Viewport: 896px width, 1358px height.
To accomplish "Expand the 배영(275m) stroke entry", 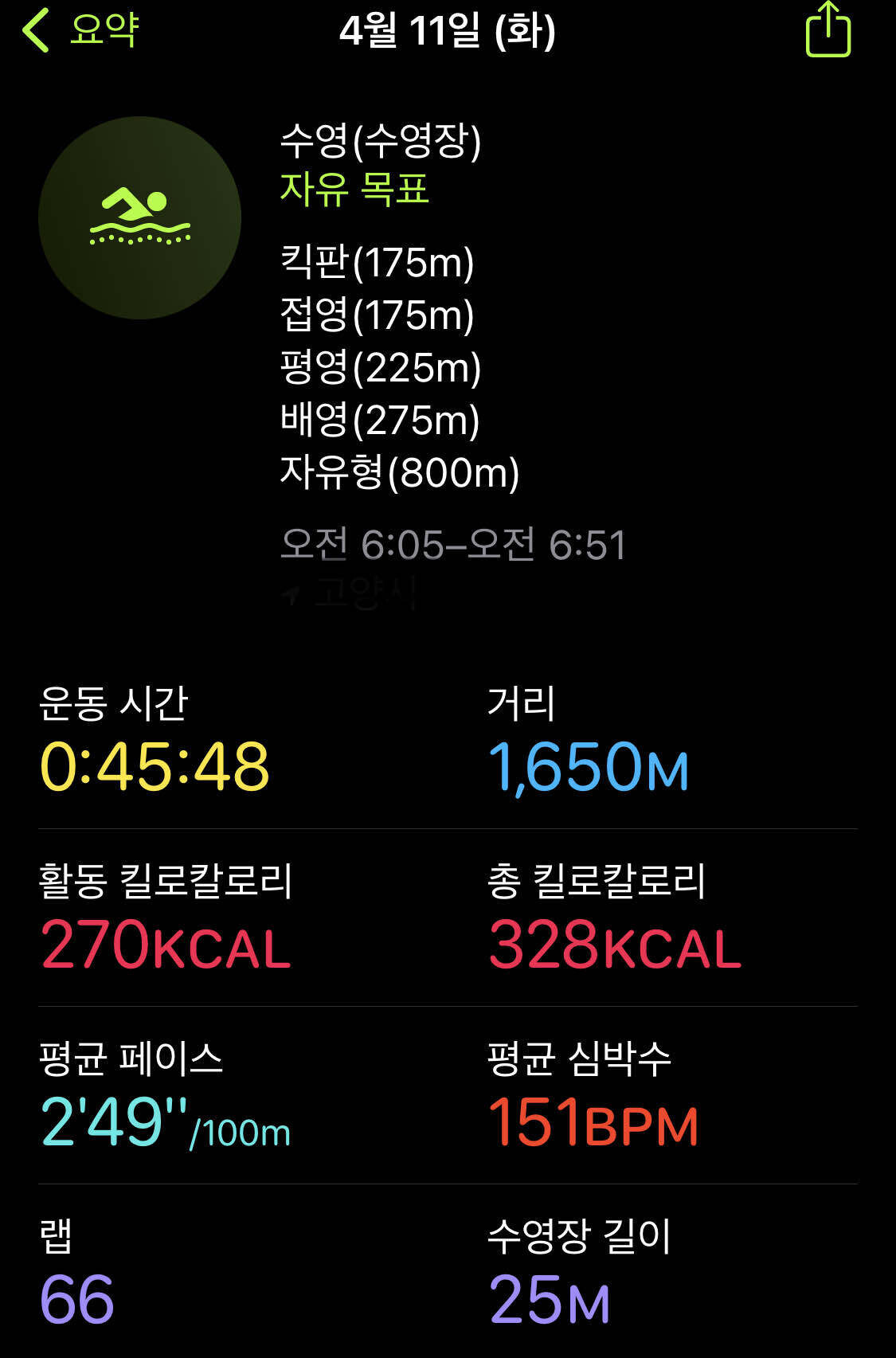I will pyautogui.click(x=381, y=420).
